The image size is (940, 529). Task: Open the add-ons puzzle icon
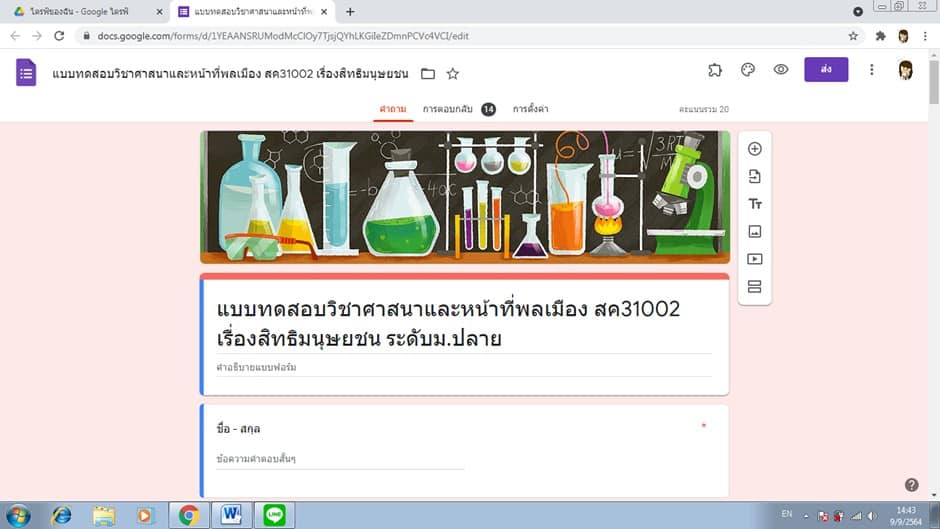tap(715, 70)
